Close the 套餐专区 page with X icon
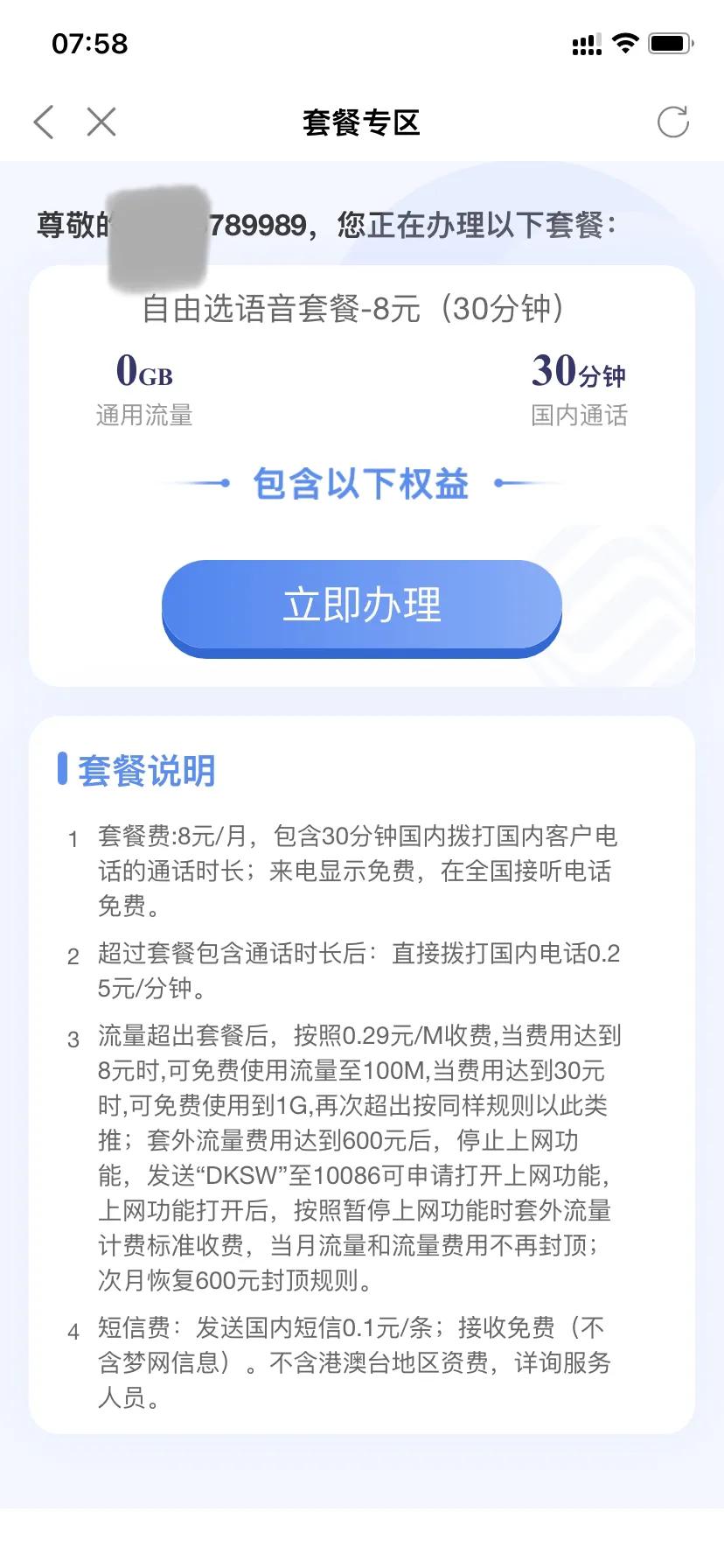This screenshot has height=1568, width=724. click(101, 122)
